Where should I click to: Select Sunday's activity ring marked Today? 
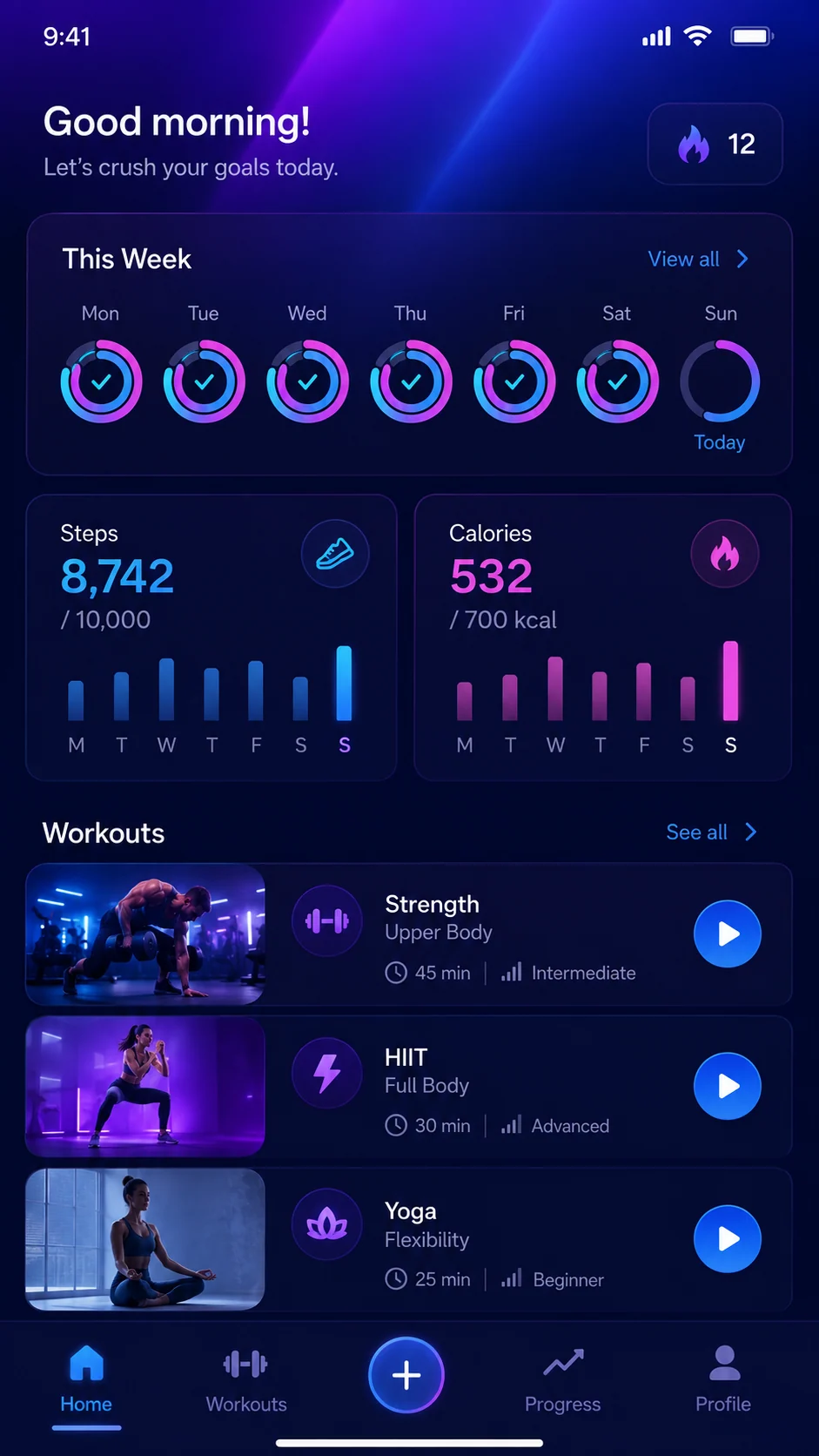pyautogui.click(x=720, y=381)
